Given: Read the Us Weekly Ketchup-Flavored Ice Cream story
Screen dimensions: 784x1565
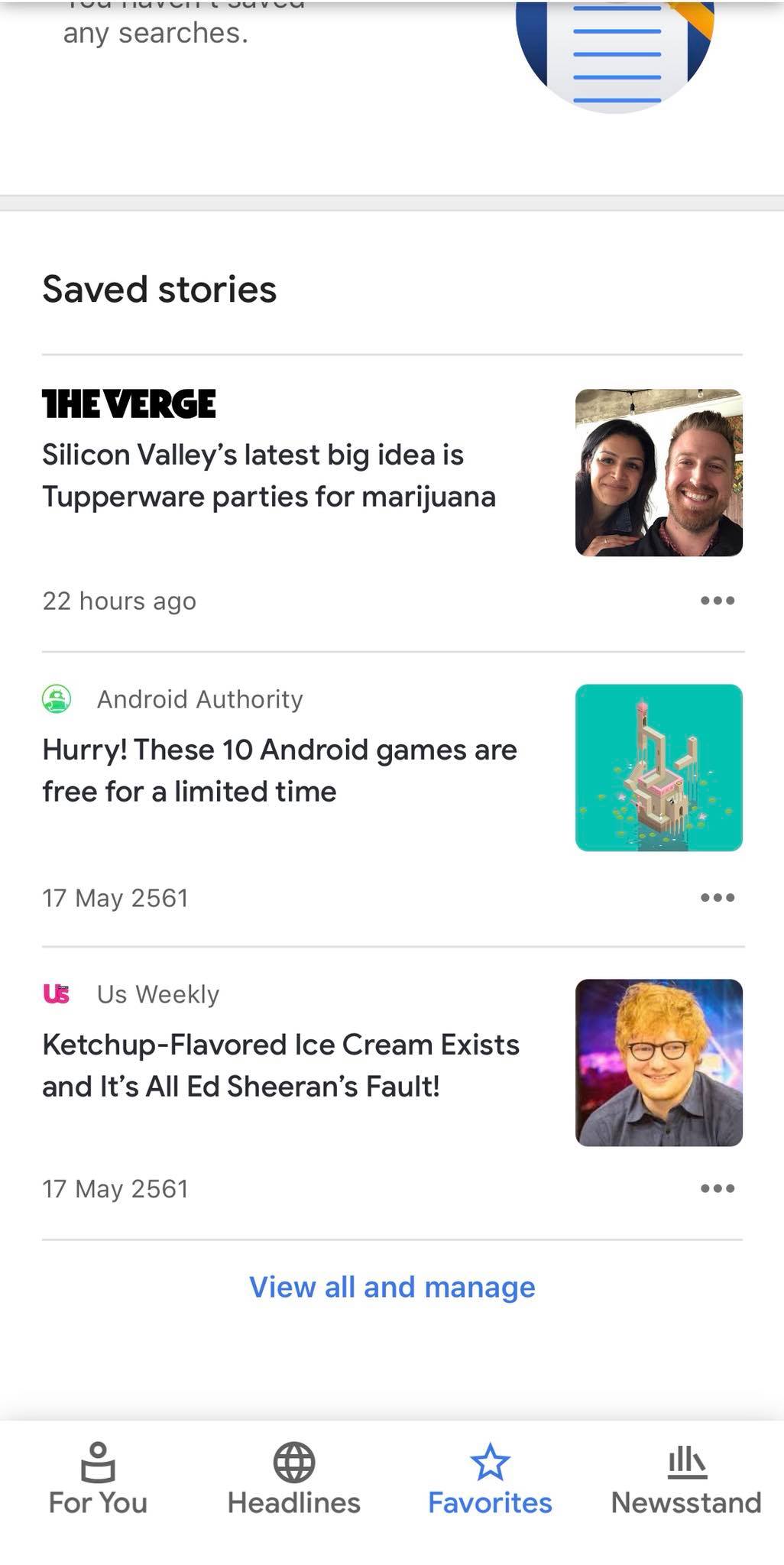Looking at the screenshot, I should tap(280, 1065).
